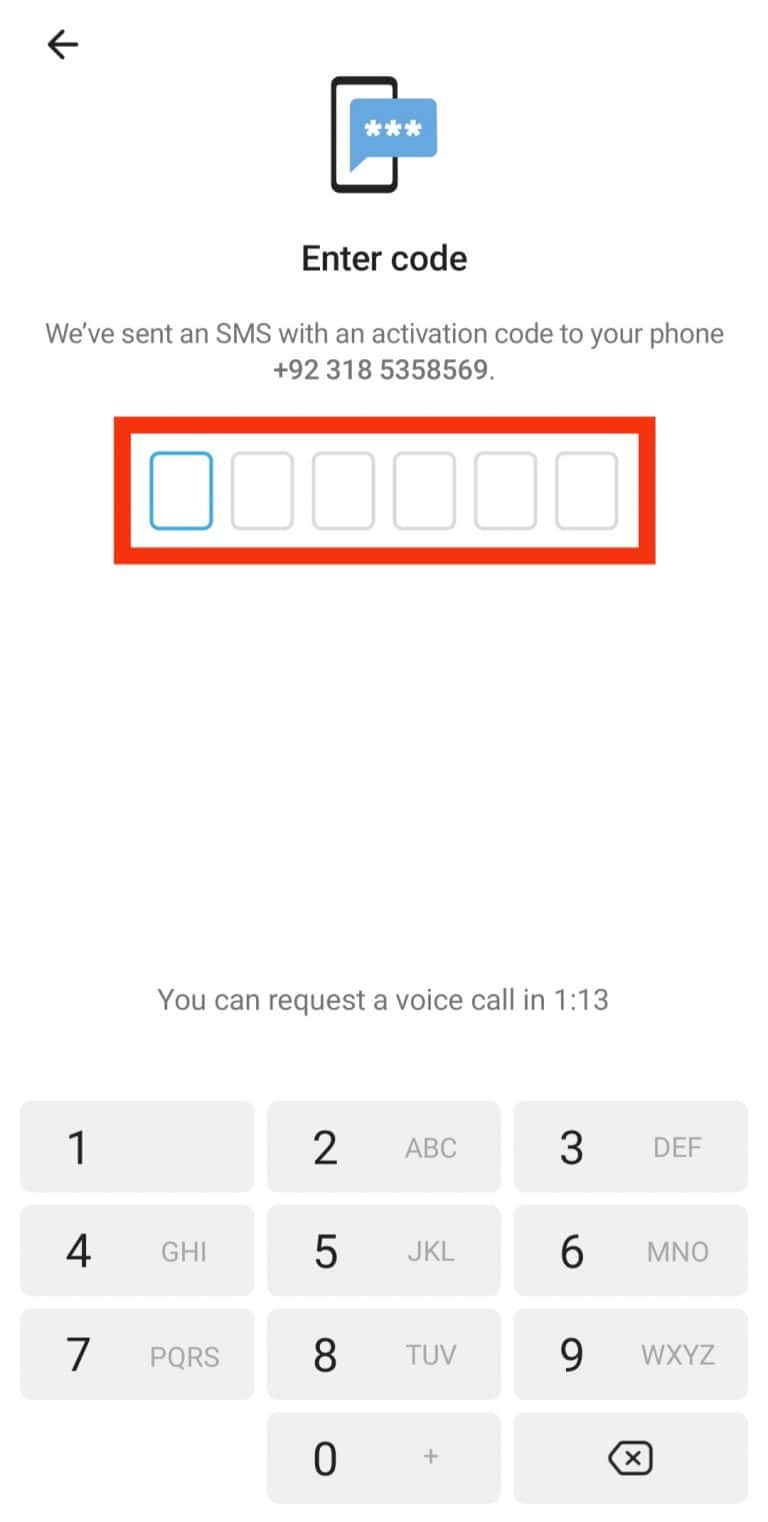Tap the Enter code heading
This screenshot has width=768, height=1522.
pos(384,258)
